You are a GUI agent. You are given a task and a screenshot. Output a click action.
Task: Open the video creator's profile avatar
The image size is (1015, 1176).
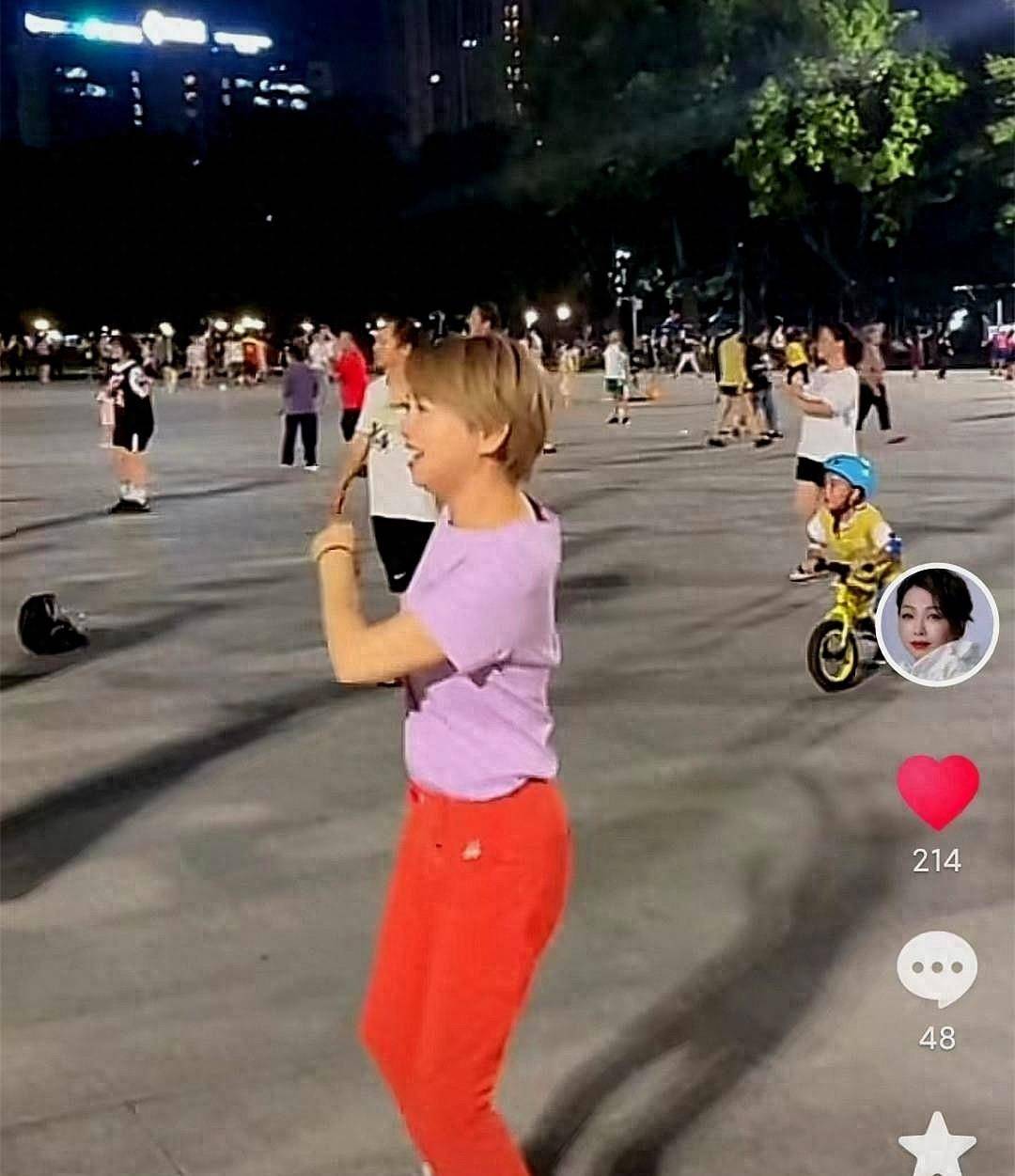click(x=936, y=625)
